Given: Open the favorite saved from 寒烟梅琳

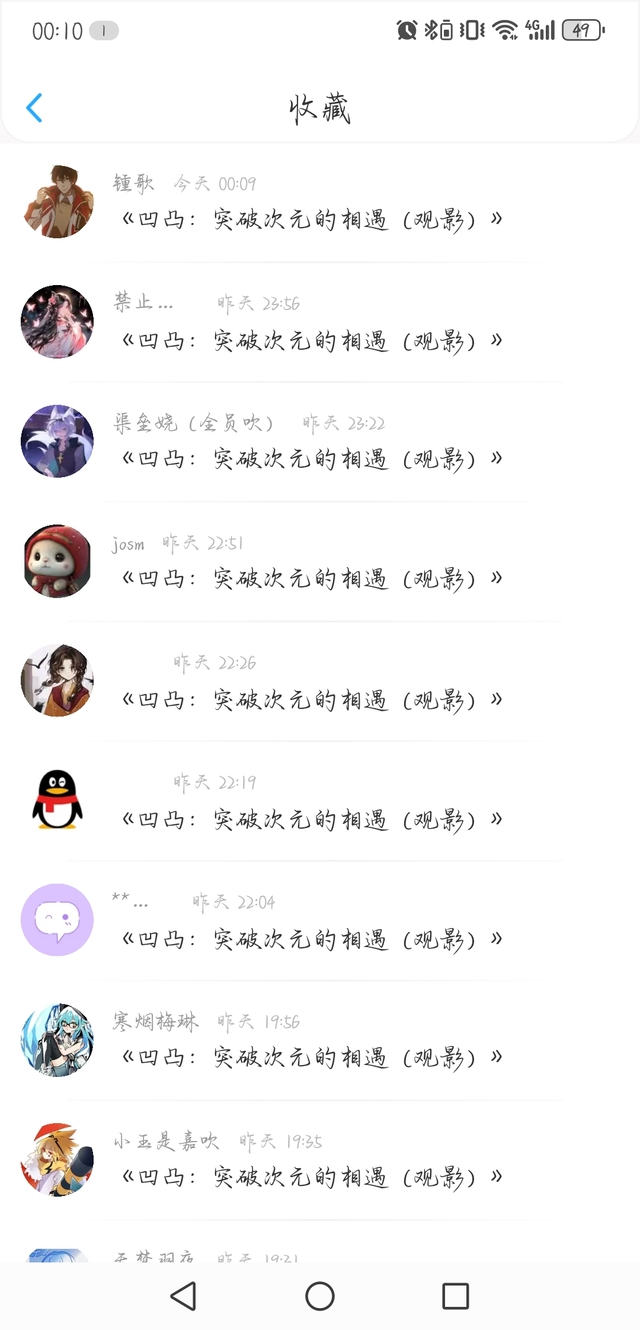Looking at the screenshot, I should point(310,1057).
